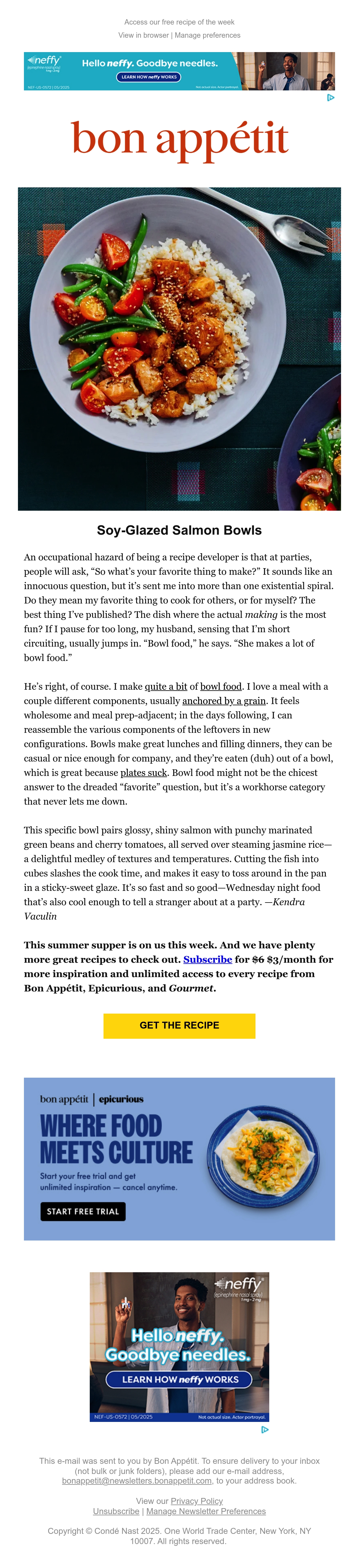359x1568 pixels.
Task: Open the Privacy Policy
Action: pos(197,1501)
